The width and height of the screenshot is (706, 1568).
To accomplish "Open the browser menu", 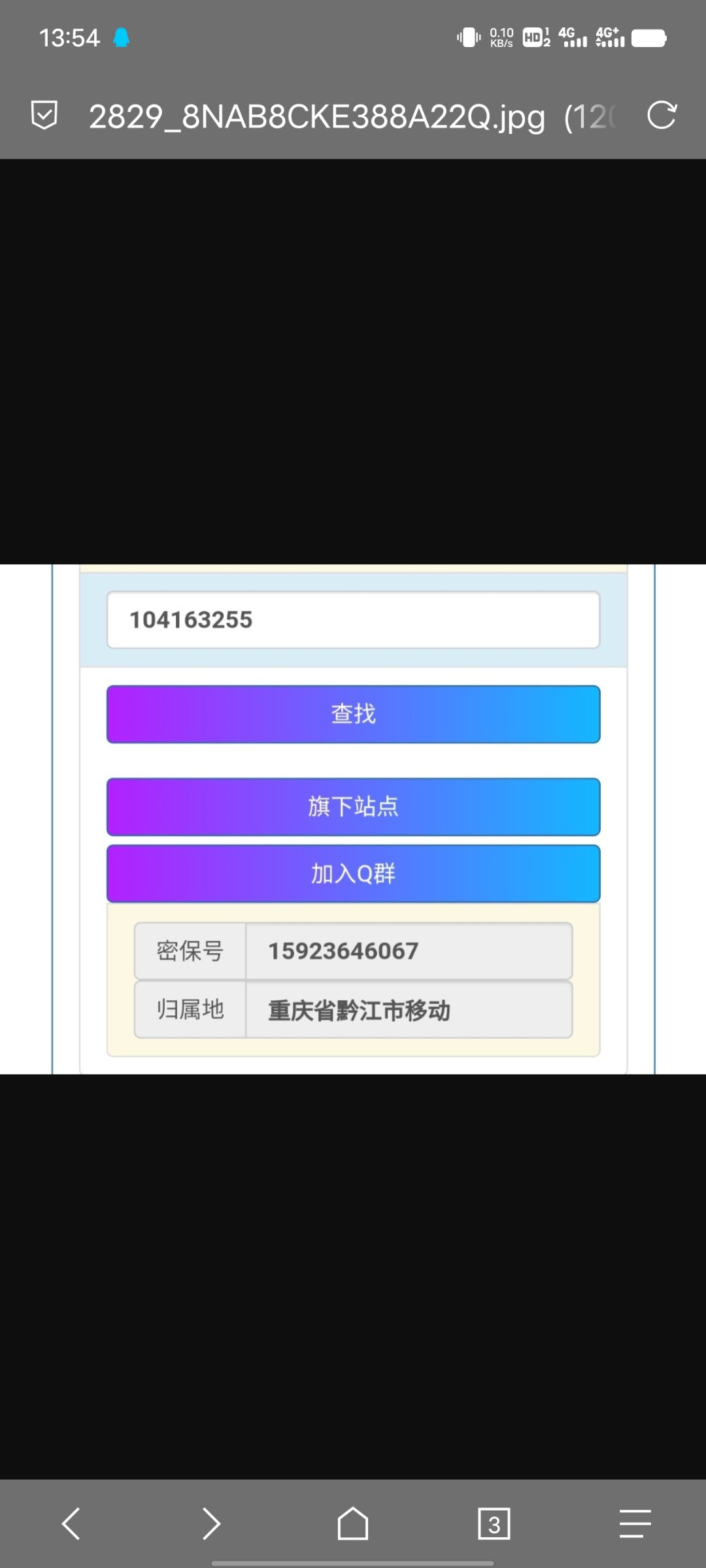I will tap(635, 1524).
